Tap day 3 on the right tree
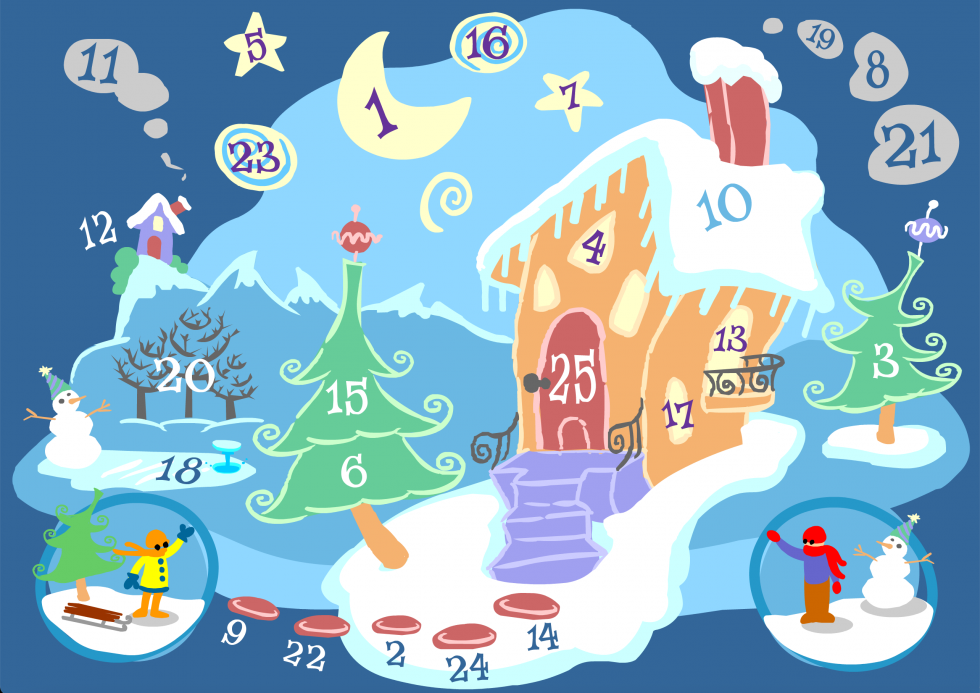The image size is (980, 693). point(885,362)
